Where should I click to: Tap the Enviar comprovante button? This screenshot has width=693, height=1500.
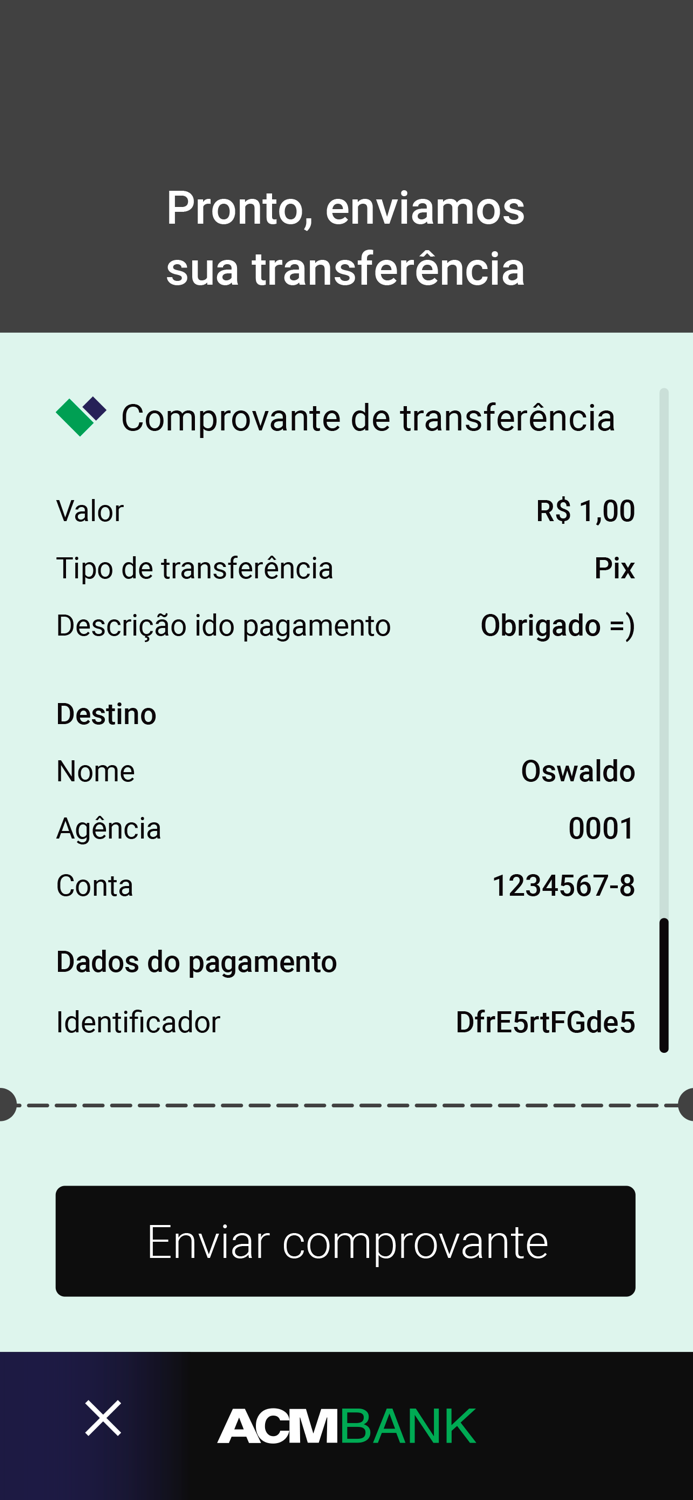point(345,1241)
